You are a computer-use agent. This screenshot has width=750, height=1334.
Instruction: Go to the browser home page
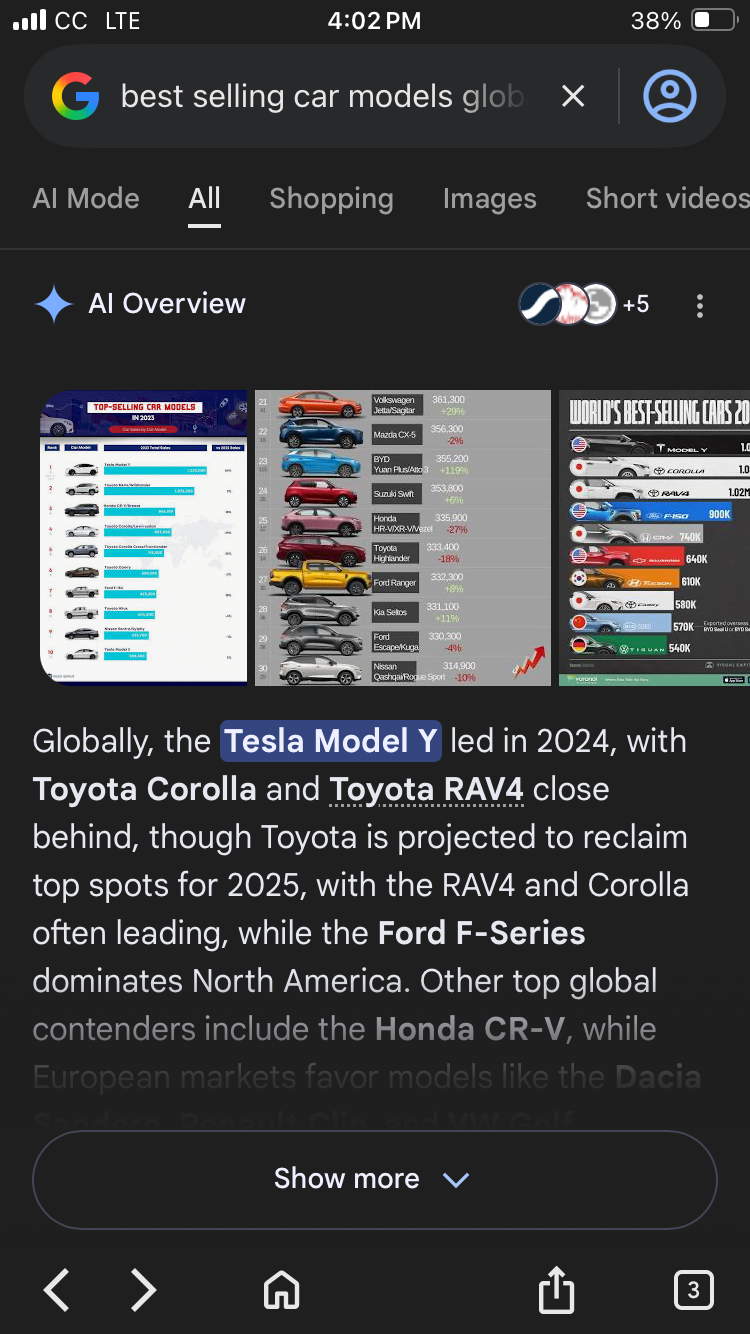(281, 1290)
